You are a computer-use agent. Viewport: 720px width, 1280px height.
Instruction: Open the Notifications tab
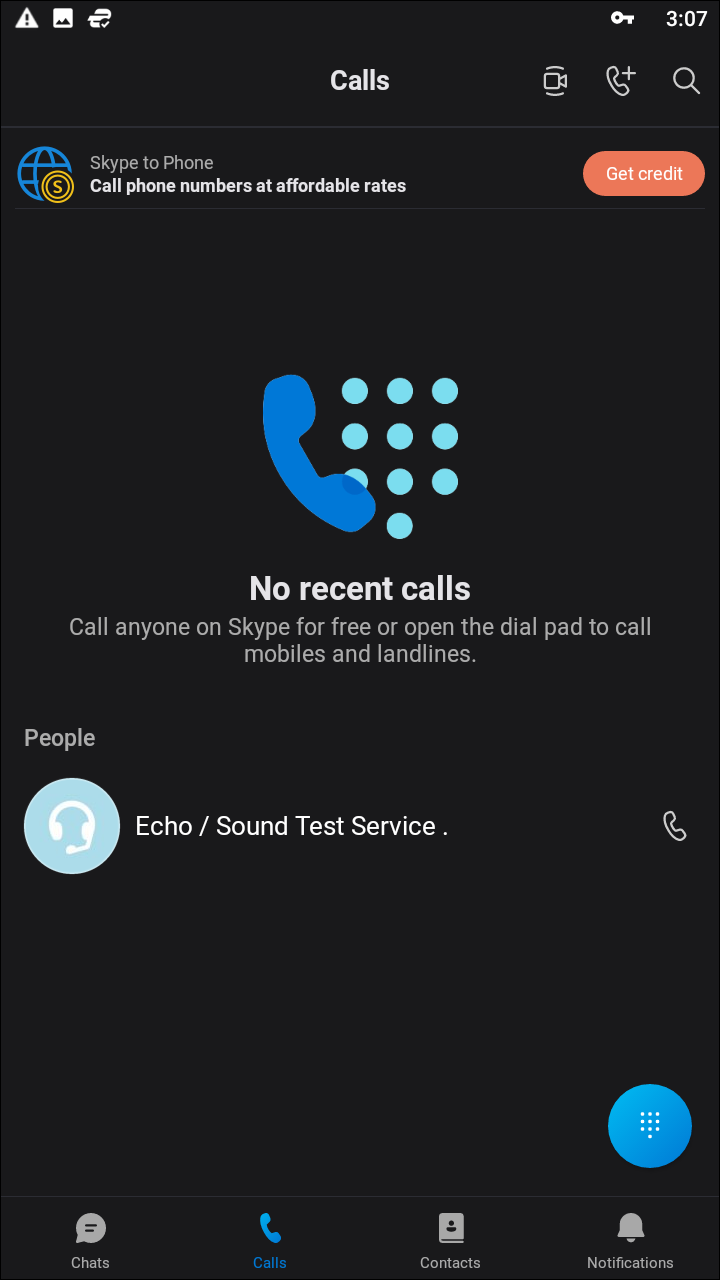[630, 1240]
